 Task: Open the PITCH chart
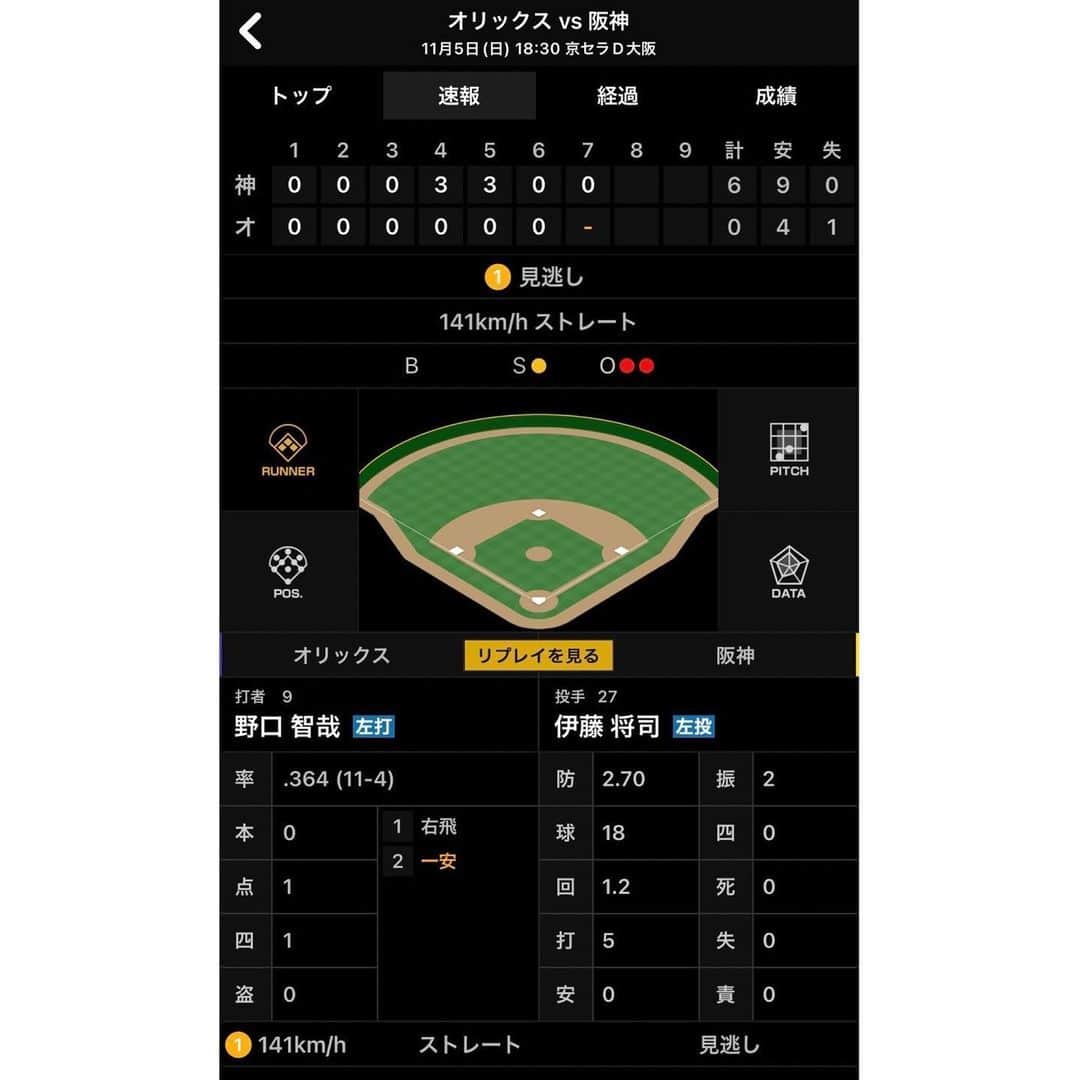coord(789,450)
